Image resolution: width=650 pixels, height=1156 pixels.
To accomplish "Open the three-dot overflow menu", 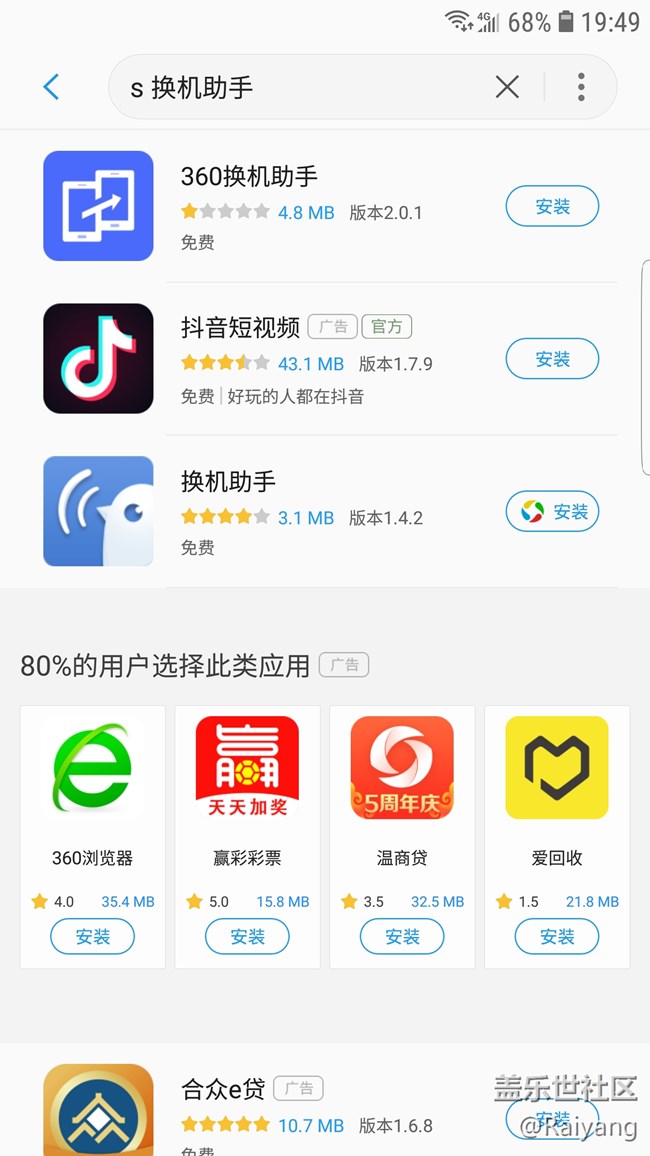I will pos(581,87).
